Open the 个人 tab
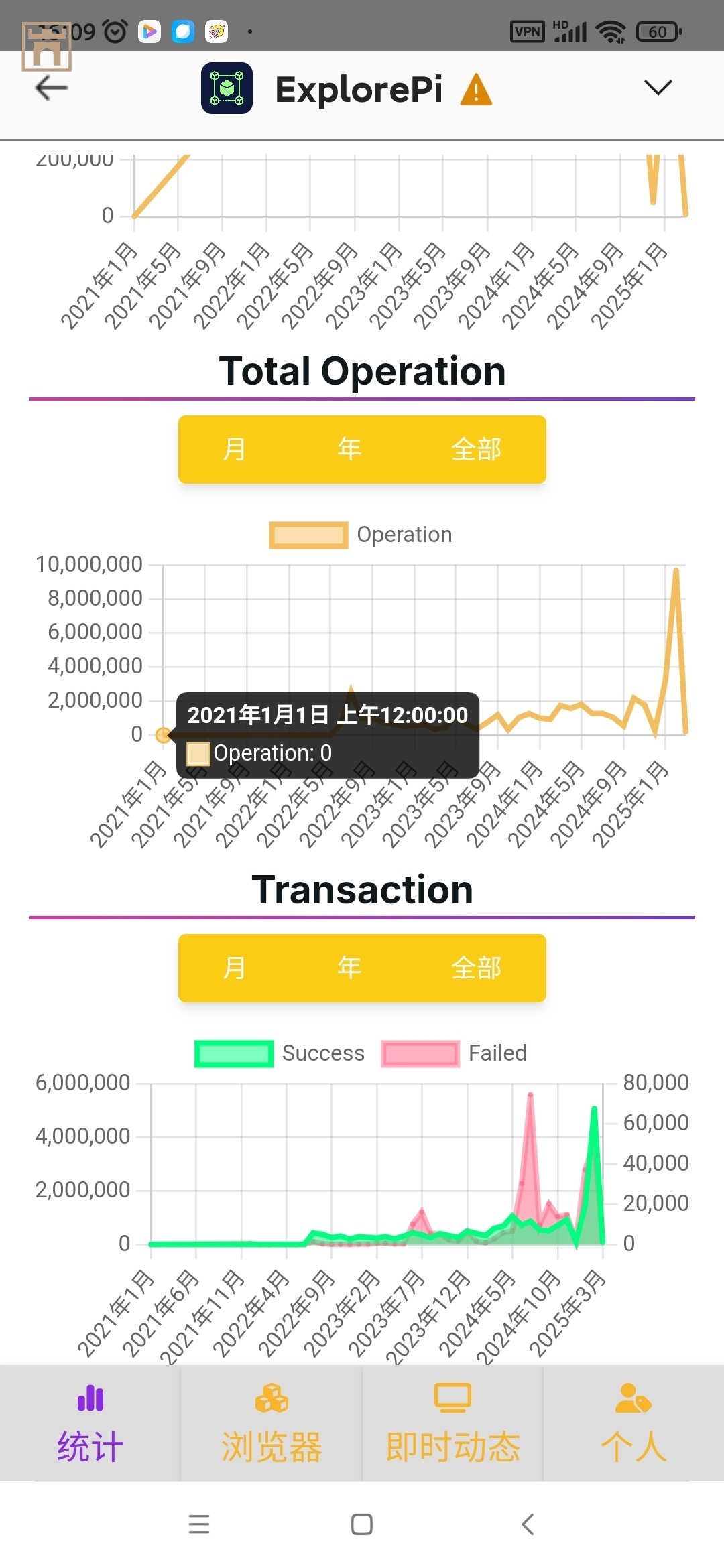Viewport: 724px width, 1568px height. tap(633, 1423)
